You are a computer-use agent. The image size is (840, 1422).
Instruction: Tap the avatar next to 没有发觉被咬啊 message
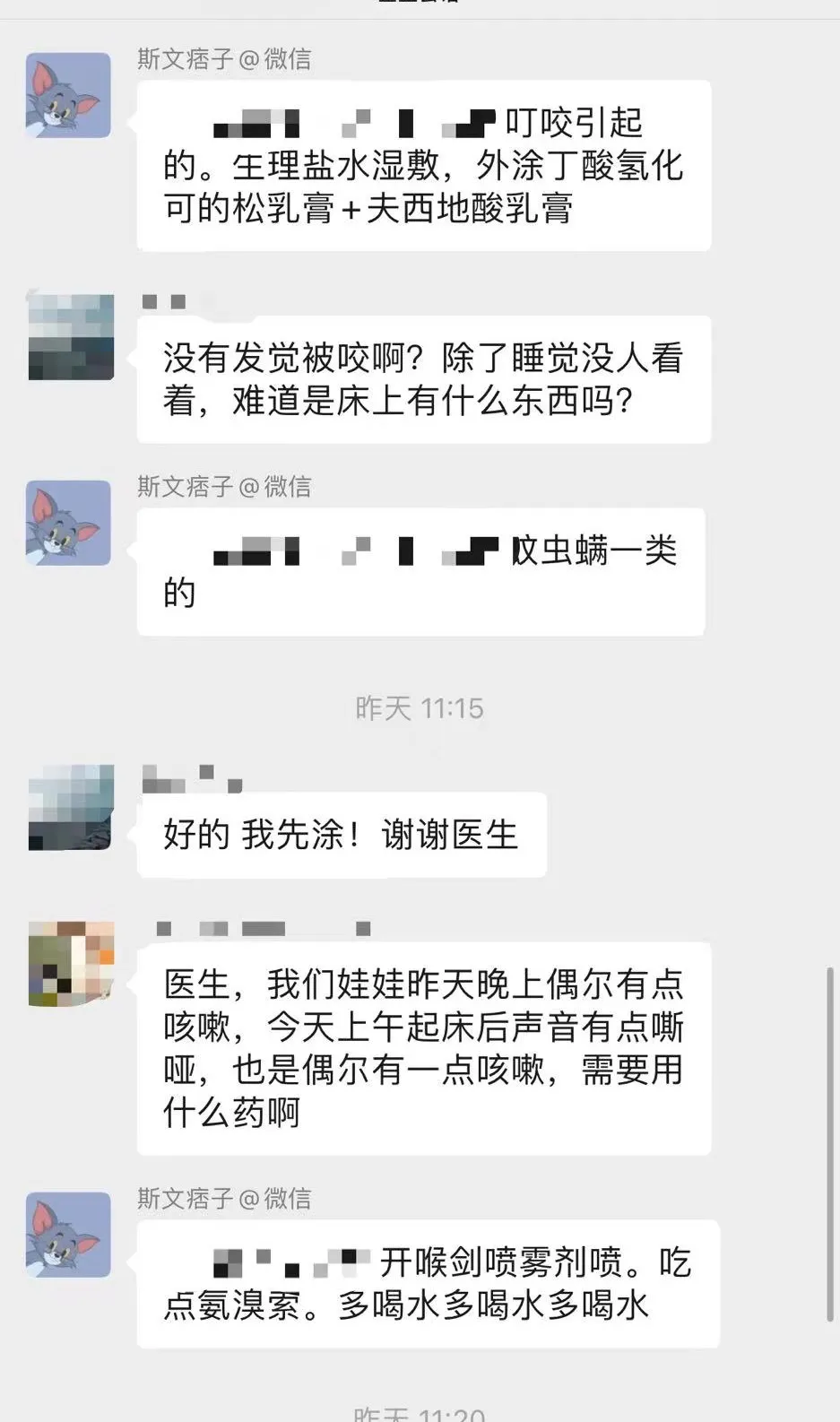[71, 337]
